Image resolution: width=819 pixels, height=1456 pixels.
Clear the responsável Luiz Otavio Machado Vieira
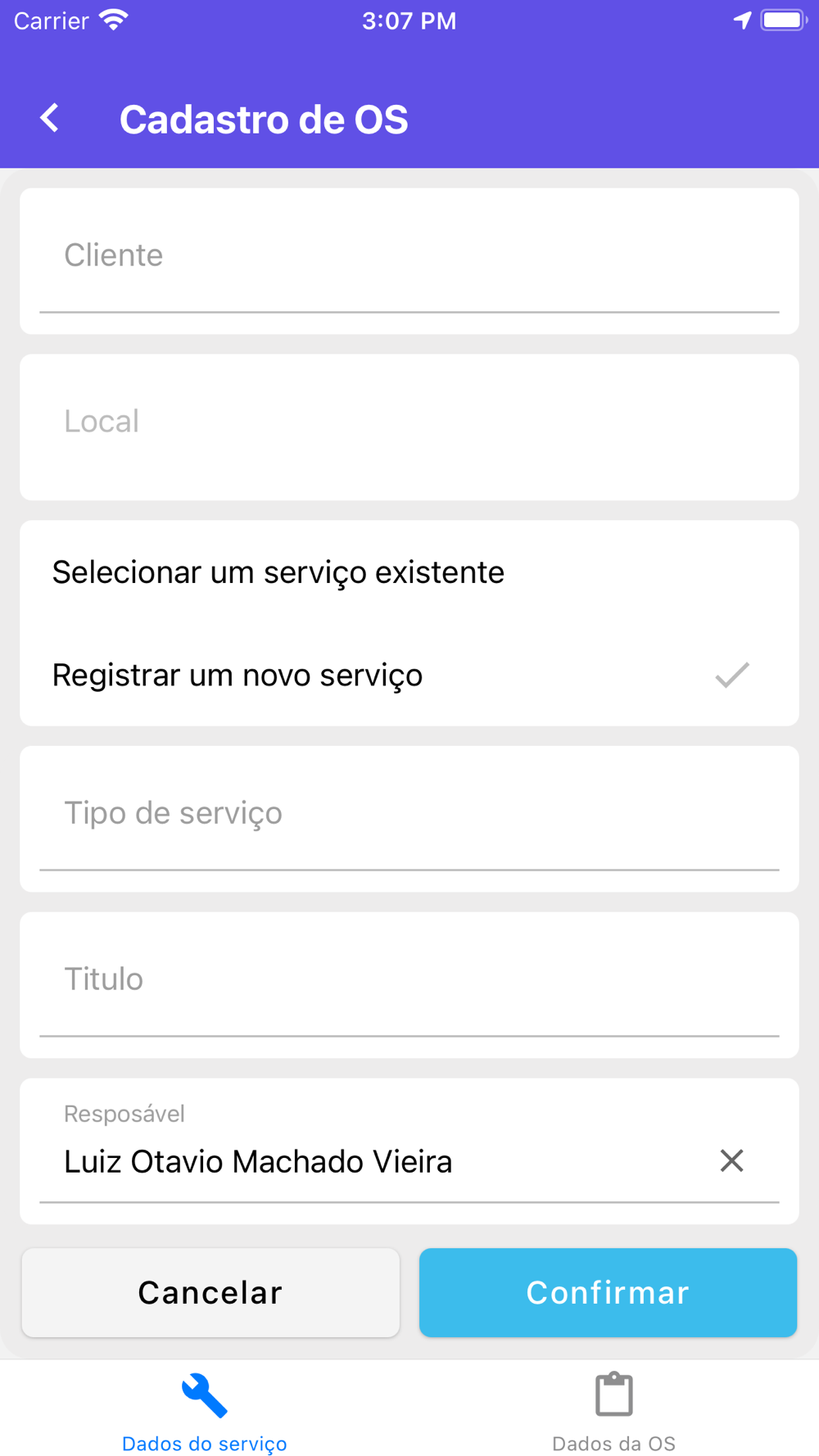(x=731, y=1160)
